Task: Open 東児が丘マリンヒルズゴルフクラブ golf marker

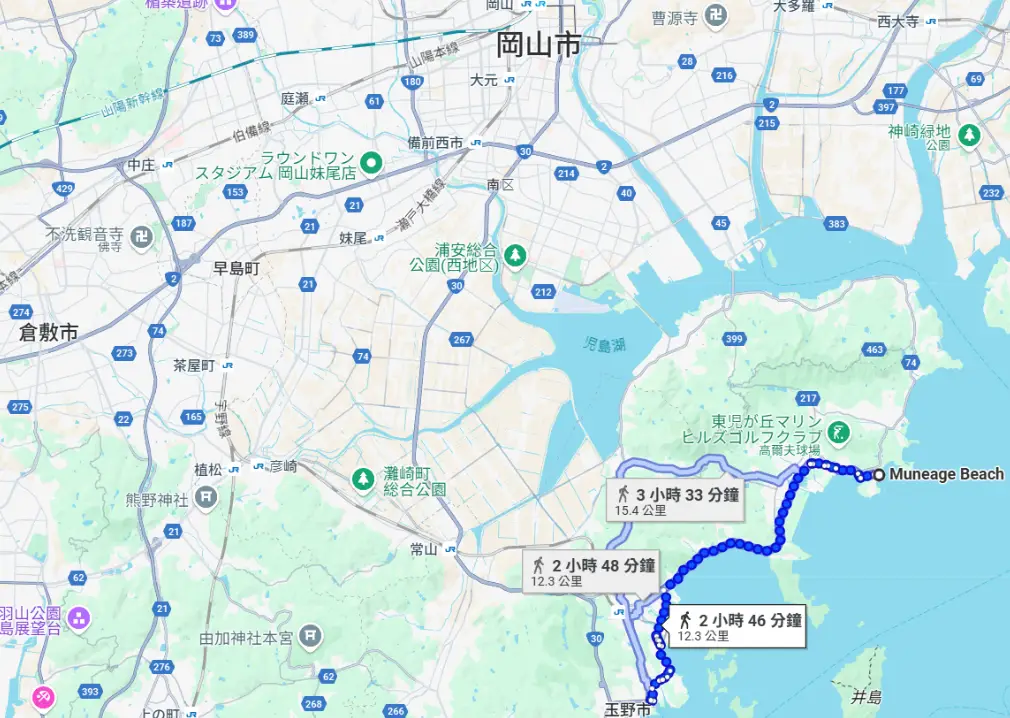Action: 840,433
